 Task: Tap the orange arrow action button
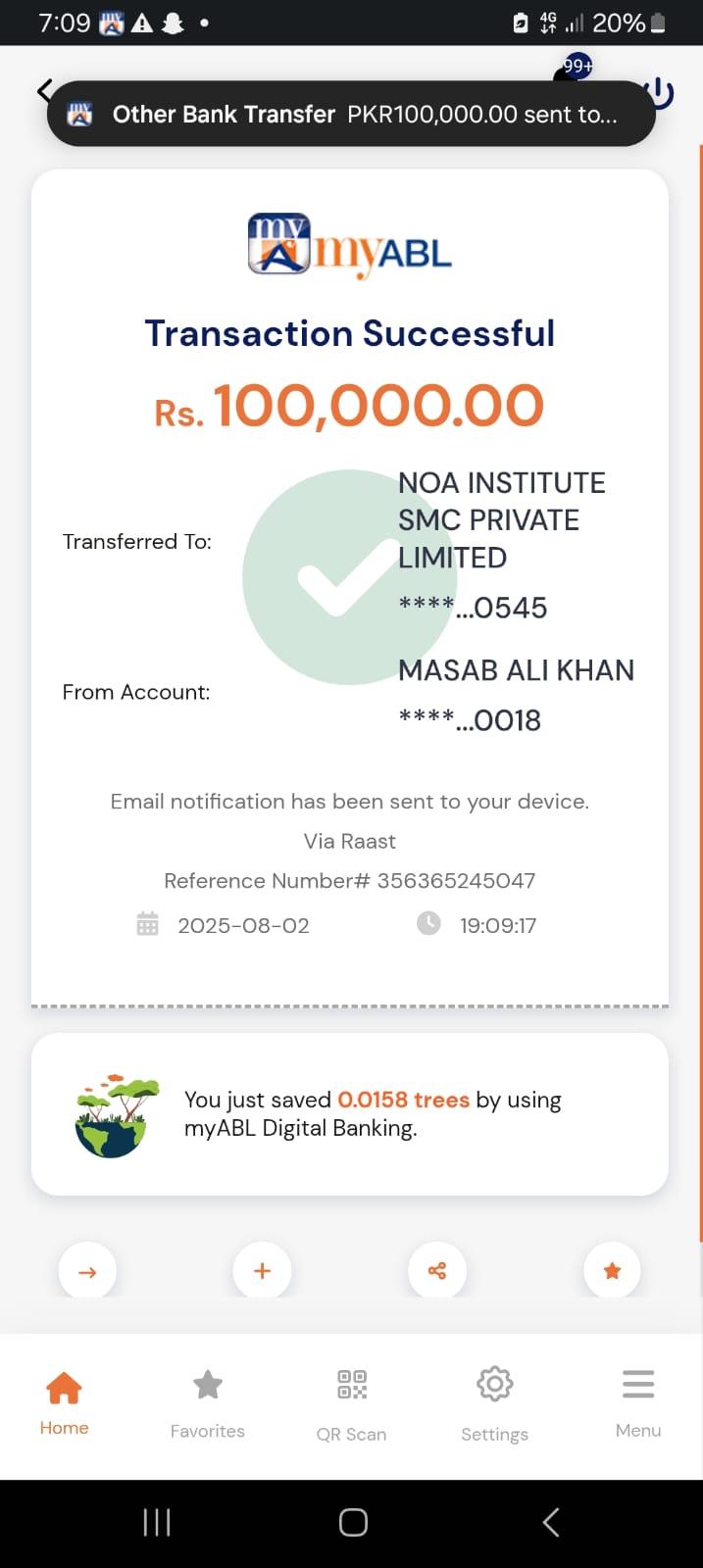87,1271
